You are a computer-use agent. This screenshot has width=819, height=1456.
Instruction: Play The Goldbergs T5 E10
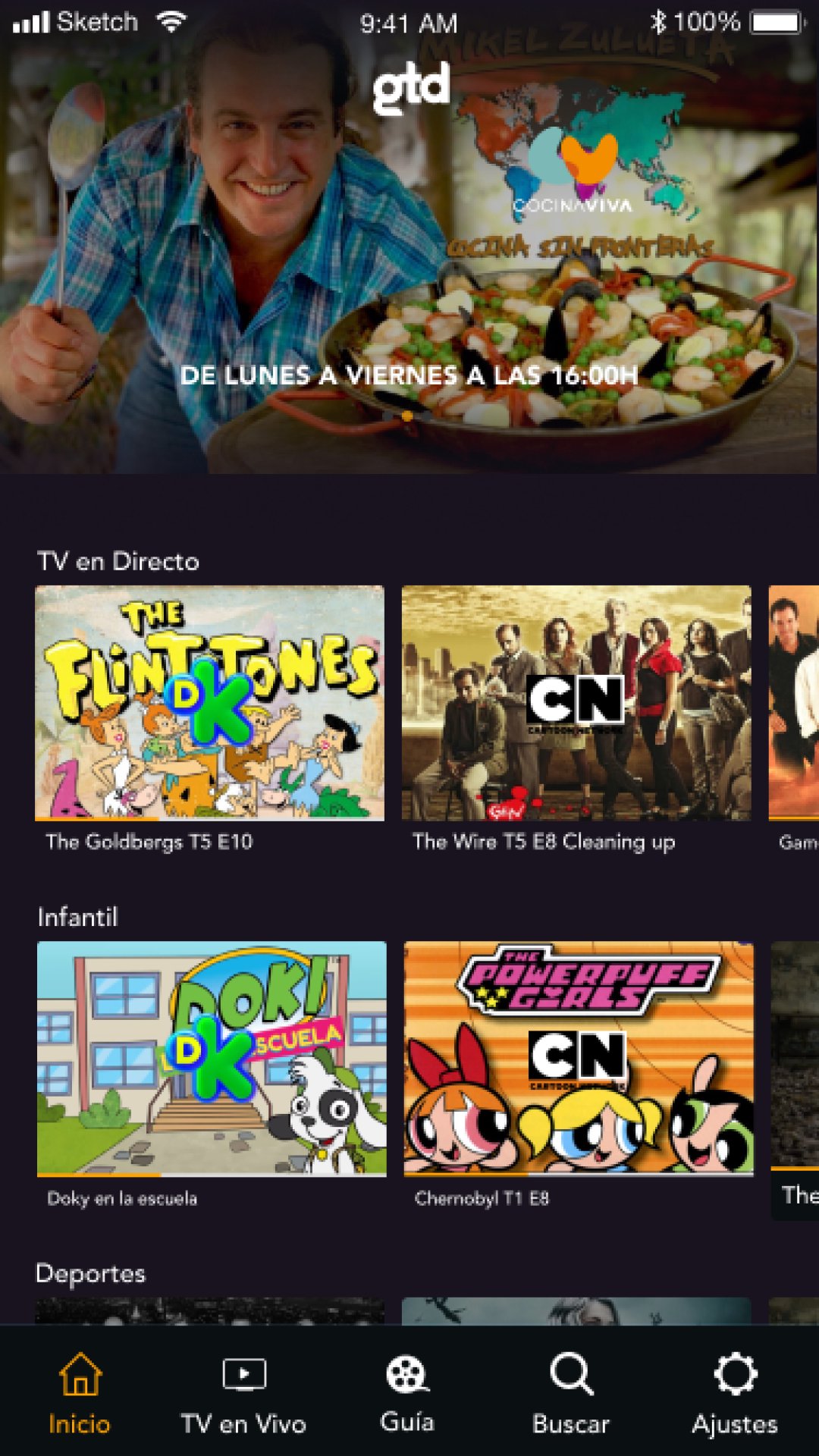click(209, 703)
